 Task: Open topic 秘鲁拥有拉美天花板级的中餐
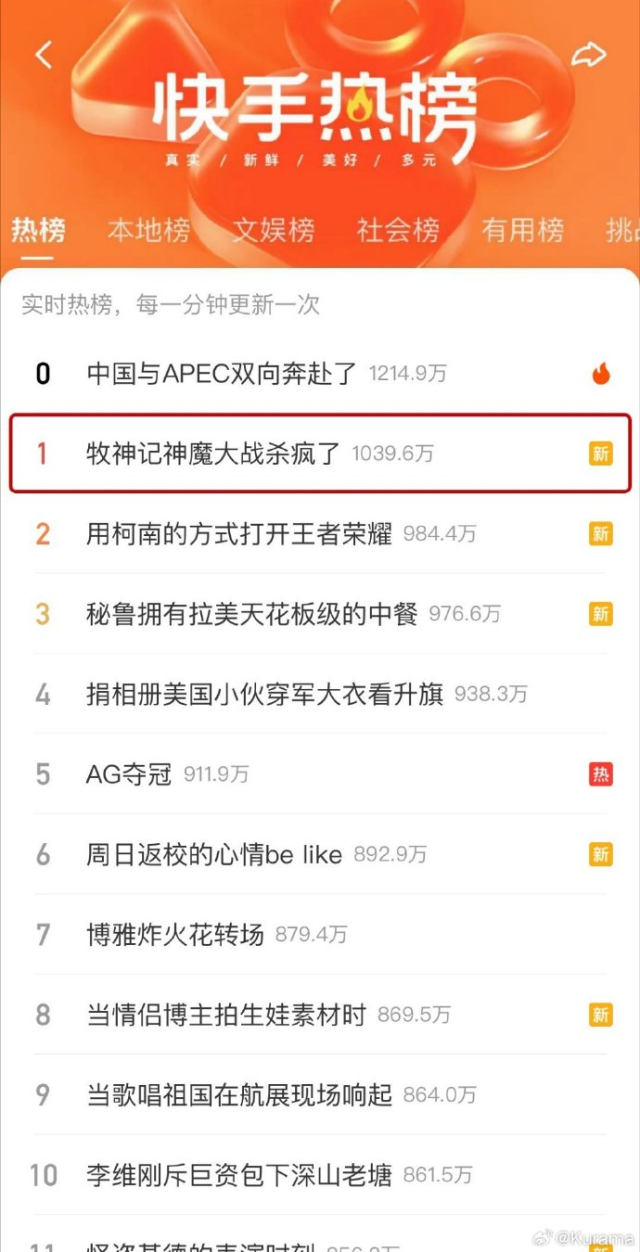click(x=252, y=614)
